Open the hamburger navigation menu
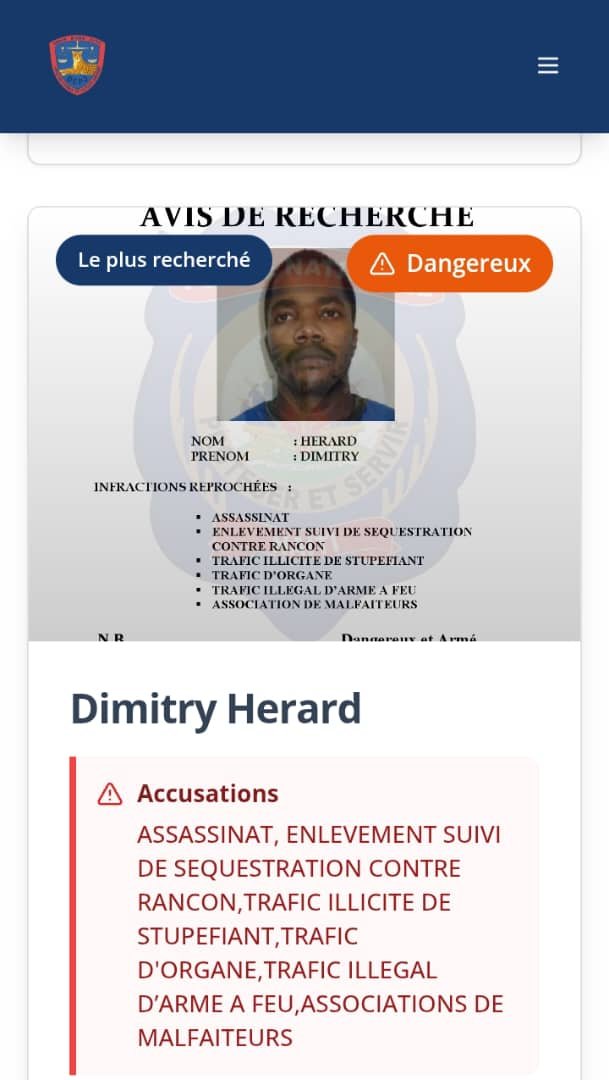 [x=547, y=66]
